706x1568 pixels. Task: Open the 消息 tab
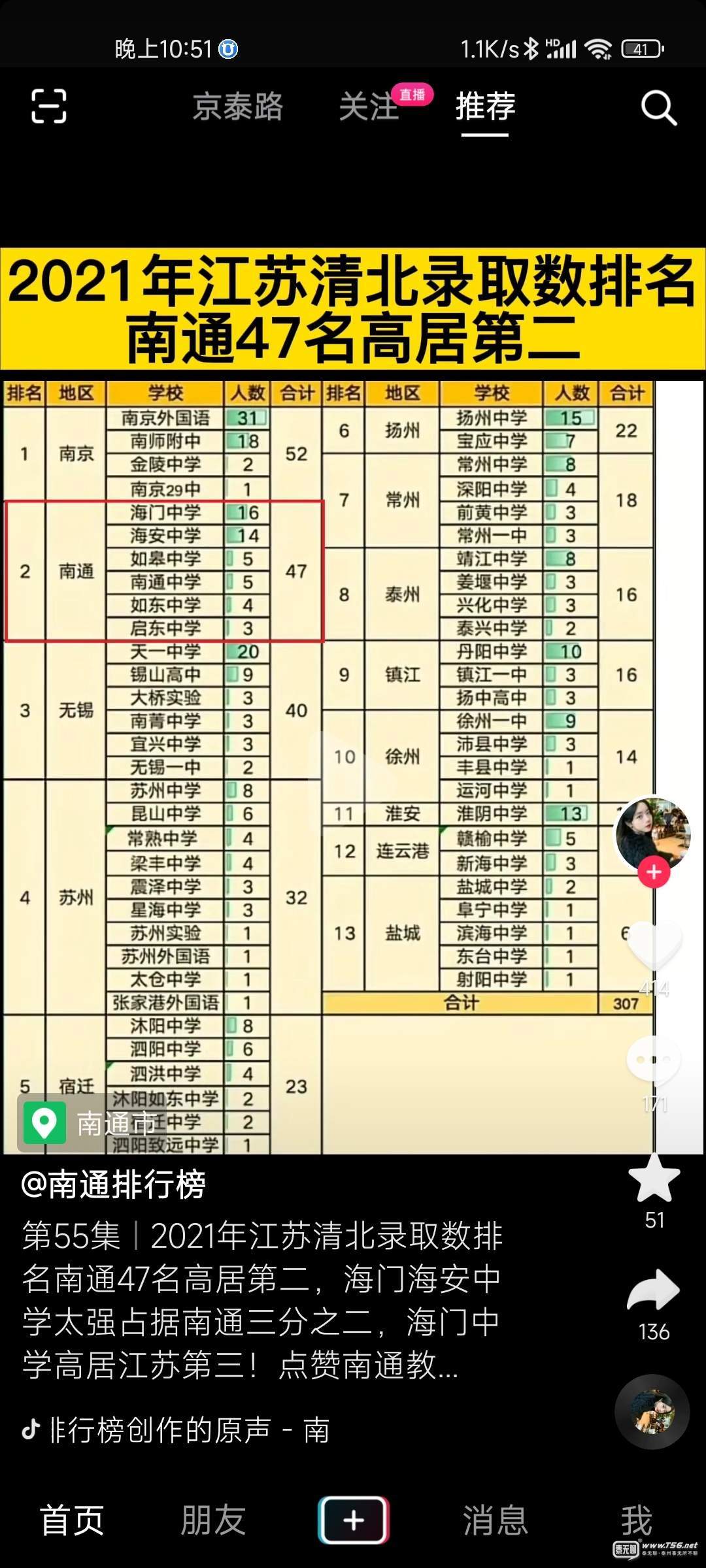[x=495, y=1520]
